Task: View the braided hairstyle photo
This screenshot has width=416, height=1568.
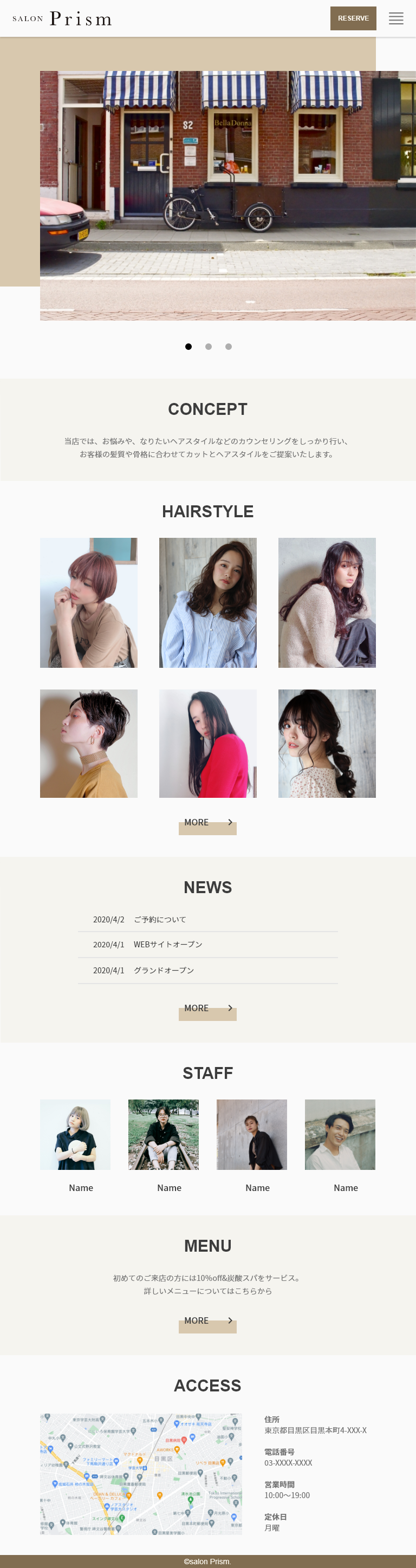Action: (327, 743)
